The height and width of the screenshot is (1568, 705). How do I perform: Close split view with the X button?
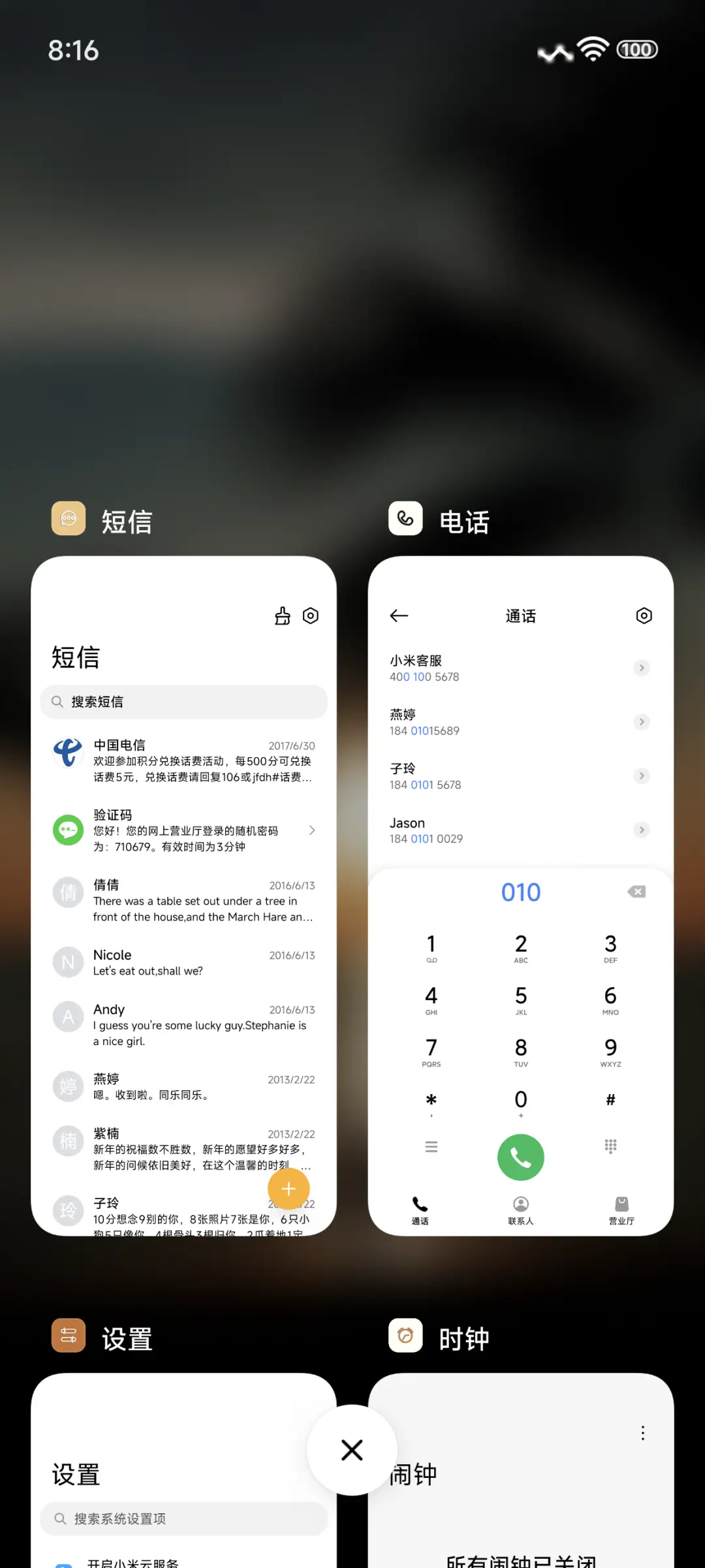pos(351,1450)
